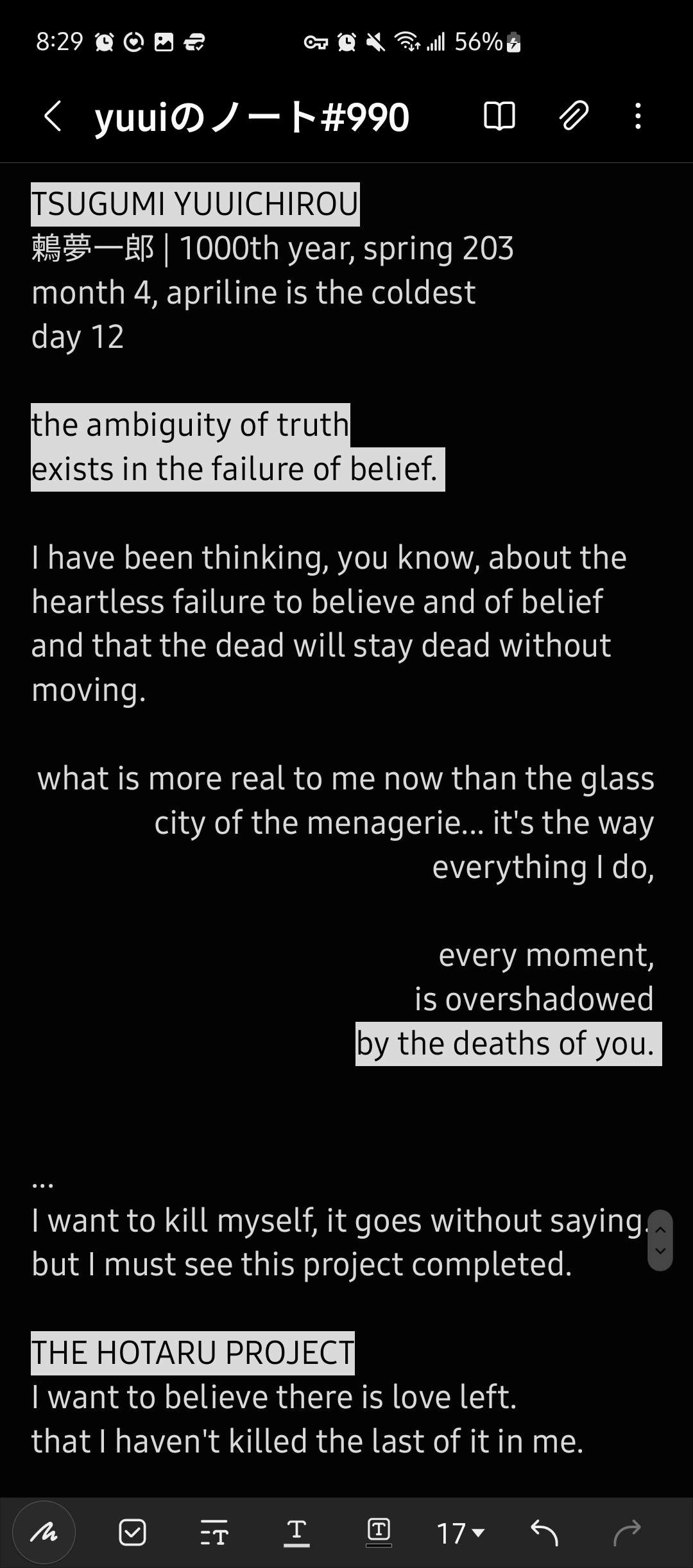Edit the note title yuuiのノート#990
The height and width of the screenshot is (1568, 693).
click(252, 117)
